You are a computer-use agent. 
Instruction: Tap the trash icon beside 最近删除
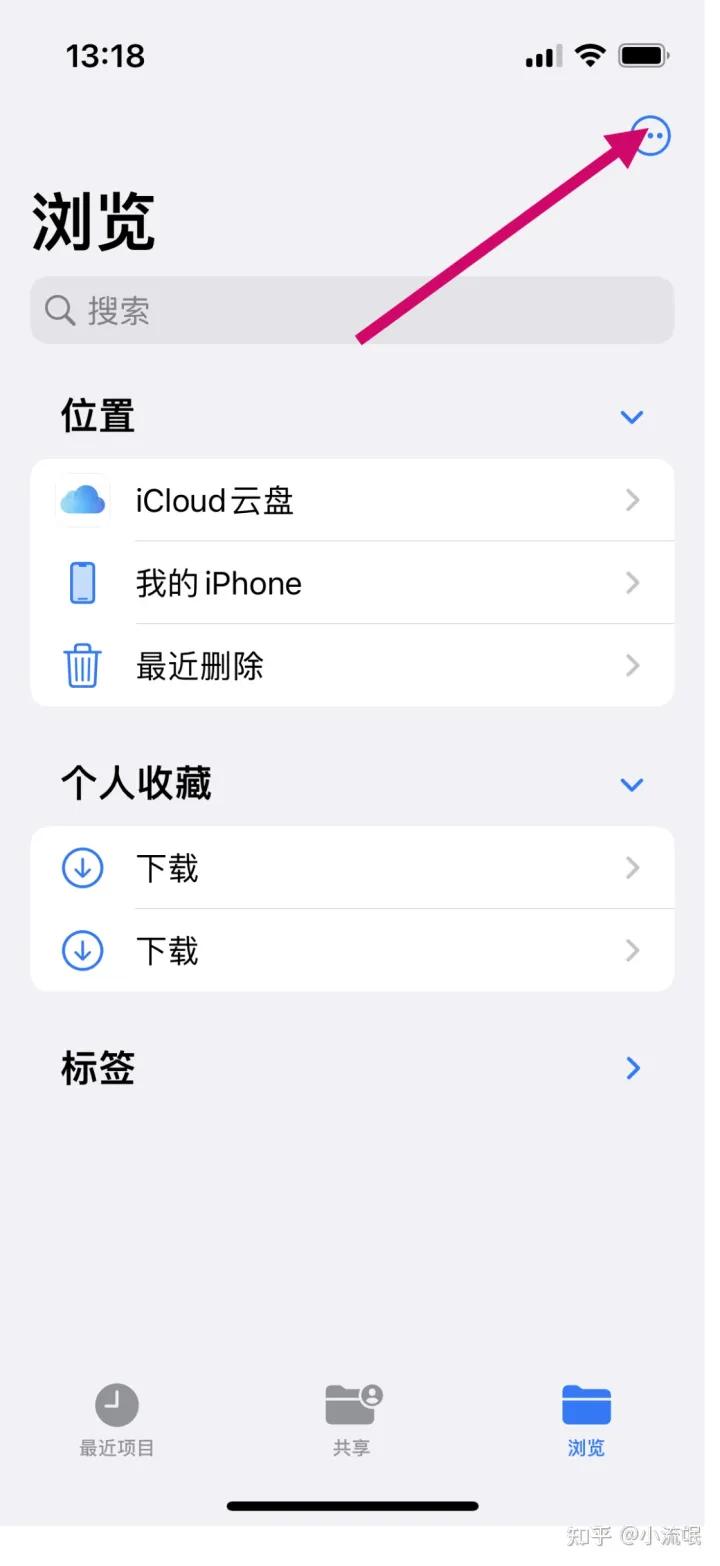tap(82, 665)
